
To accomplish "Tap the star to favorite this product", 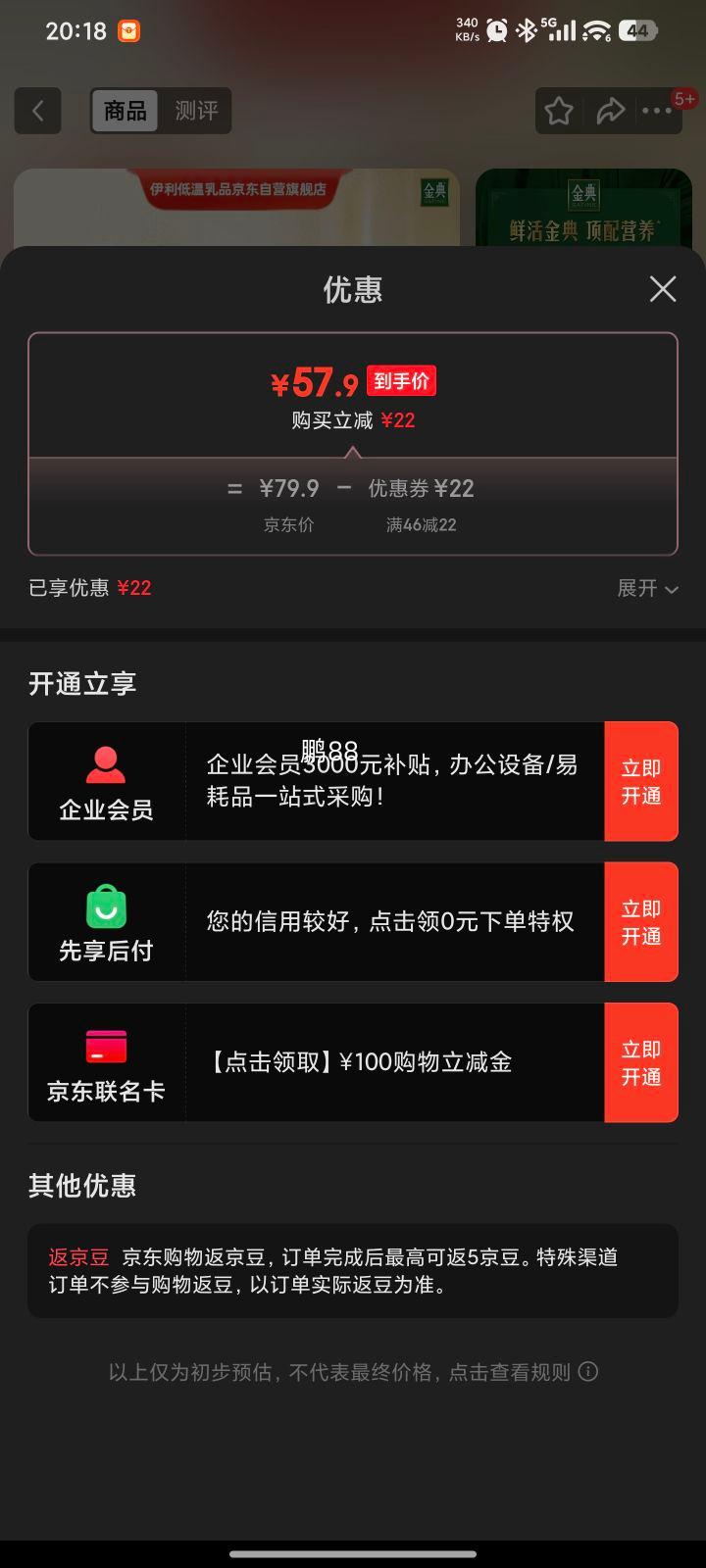I will click(558, 111).
